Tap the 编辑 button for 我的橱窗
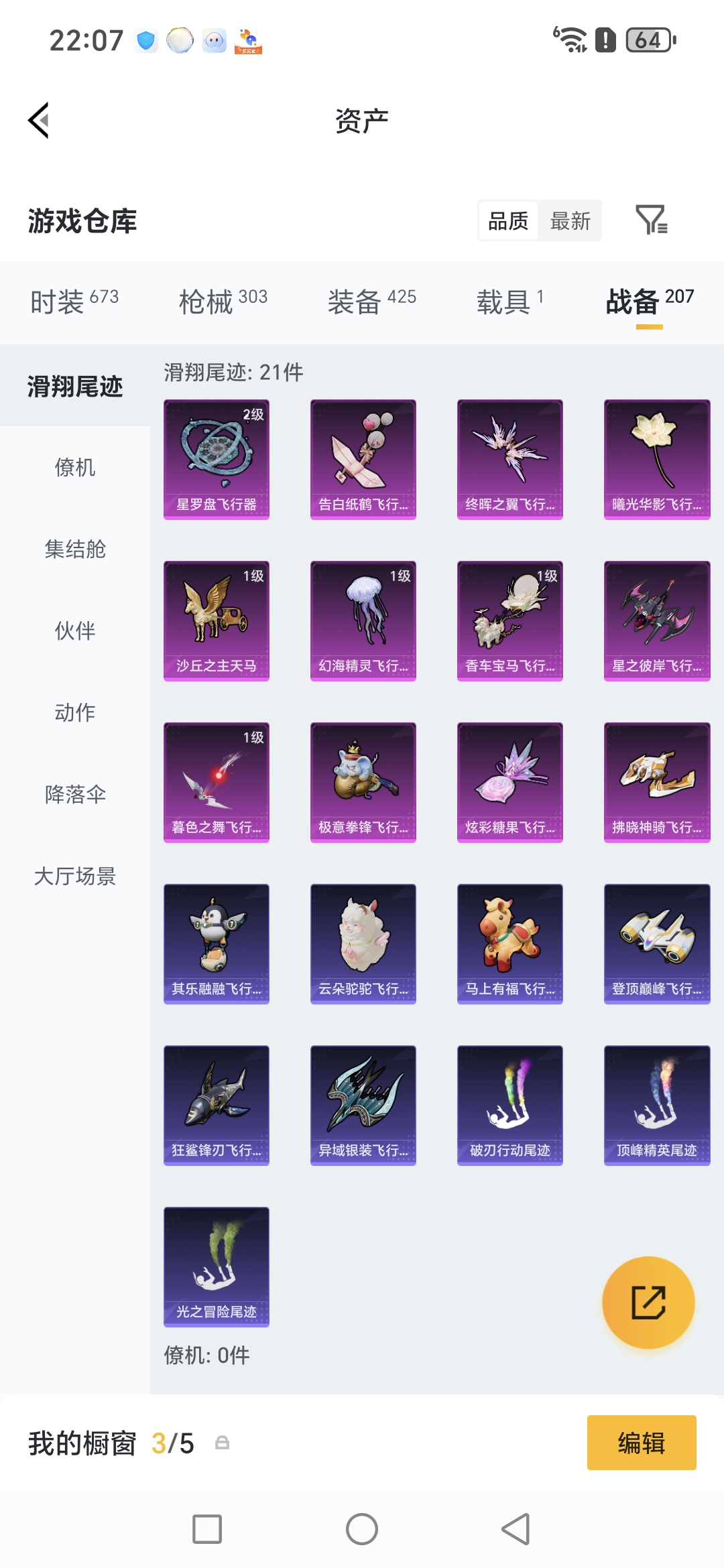This screenshot has height=1568, width=724. [642, 1443]
